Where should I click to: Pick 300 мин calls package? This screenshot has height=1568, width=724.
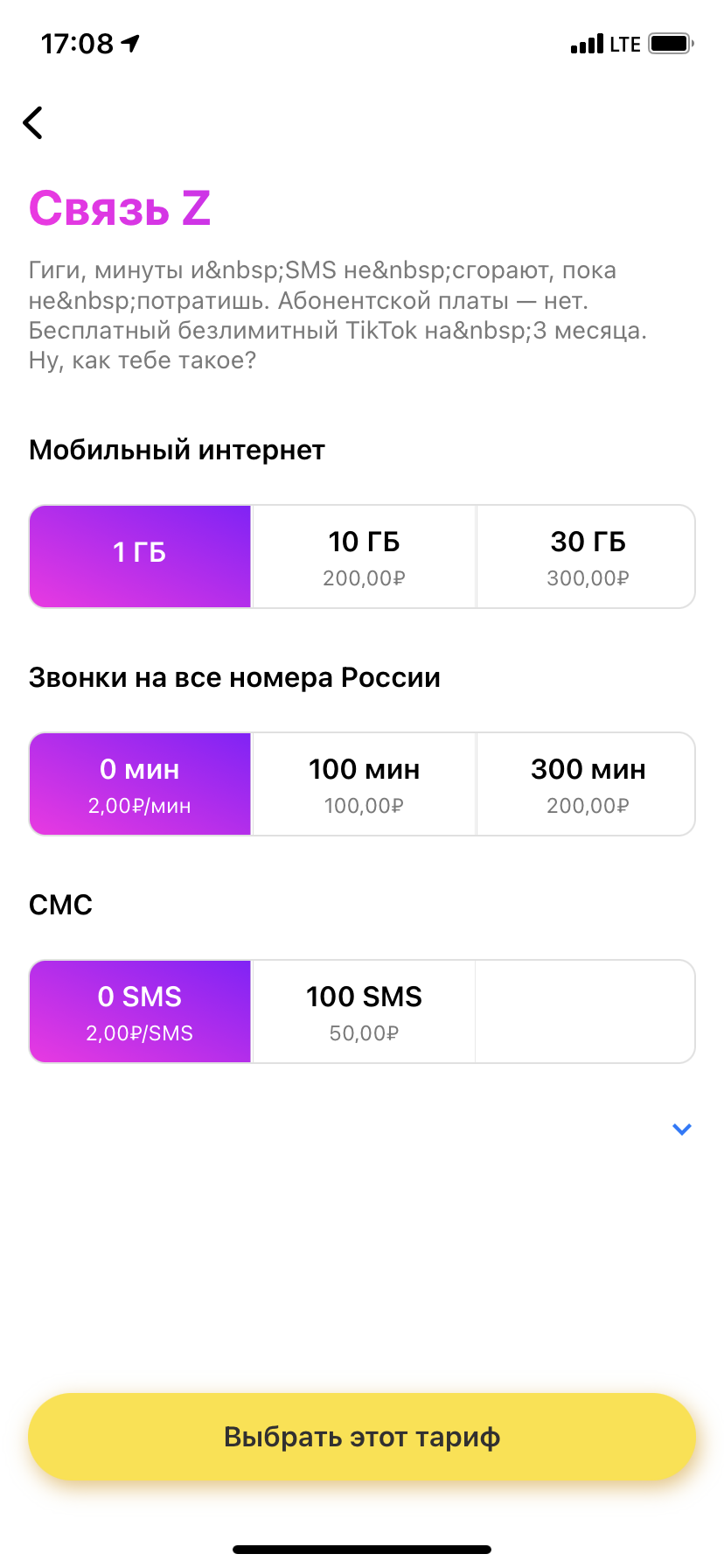pyautogui.click(x=586, y=784)
